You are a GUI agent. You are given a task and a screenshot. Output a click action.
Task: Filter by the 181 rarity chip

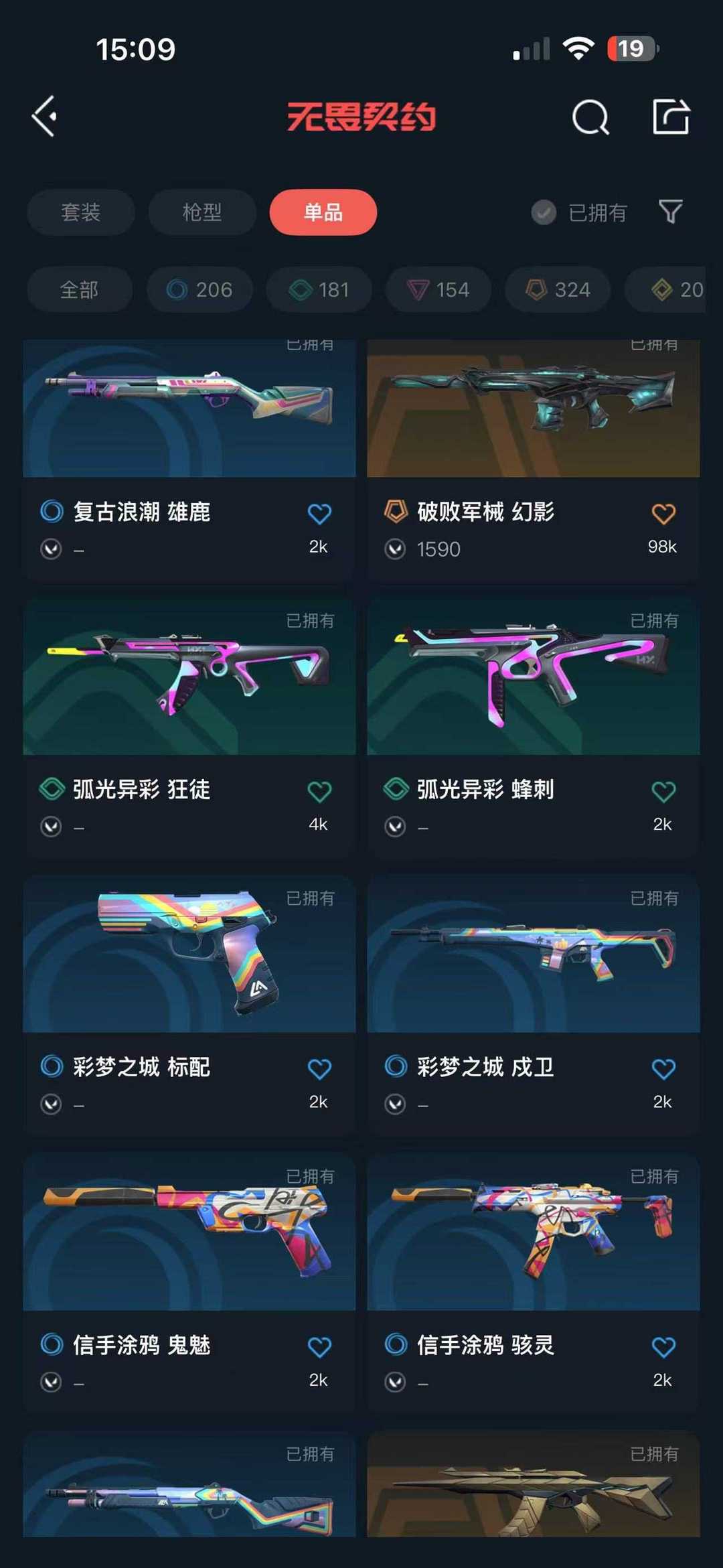pos(319,289)
